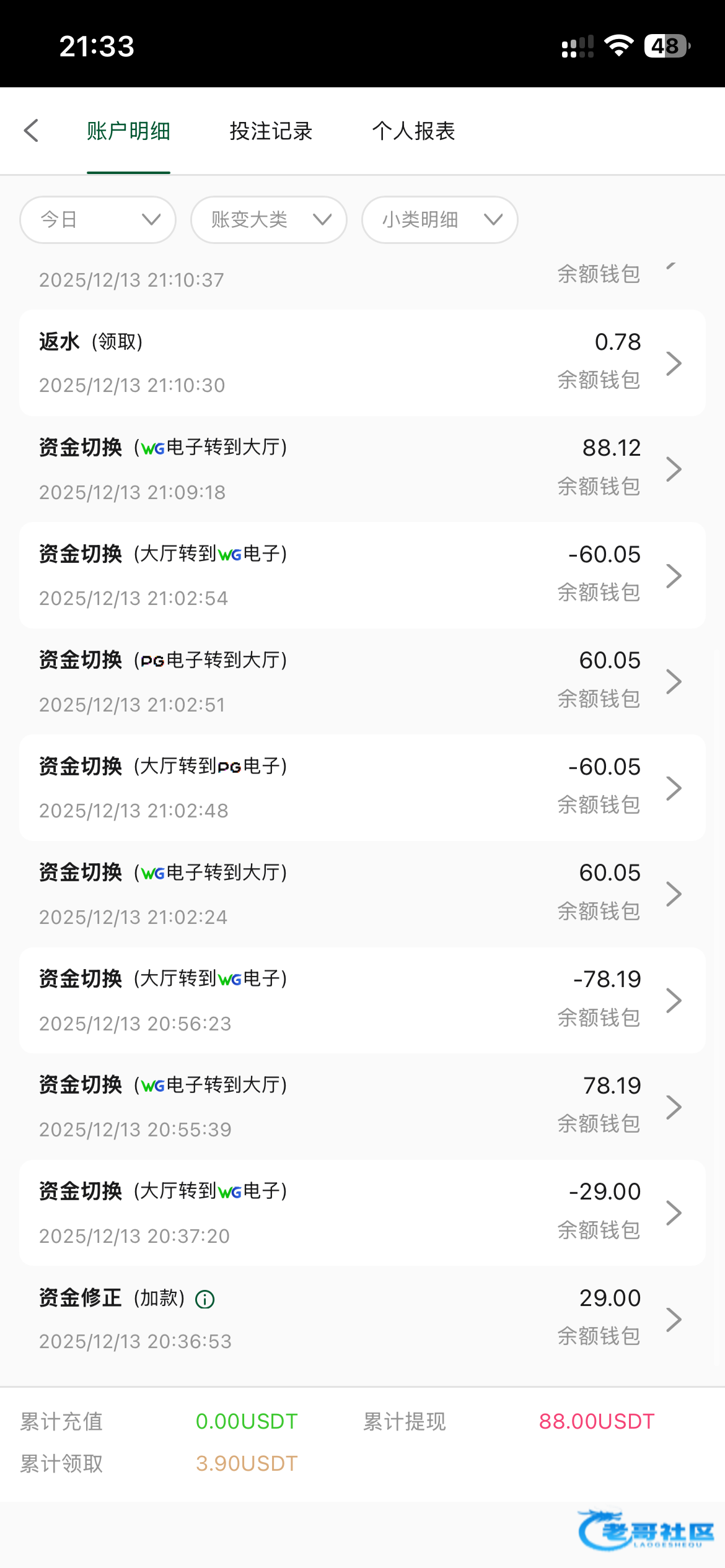This screenshot has height=1568, width=725.
Task: Switch to the 投注记录 tab
Action: [271, 131]
